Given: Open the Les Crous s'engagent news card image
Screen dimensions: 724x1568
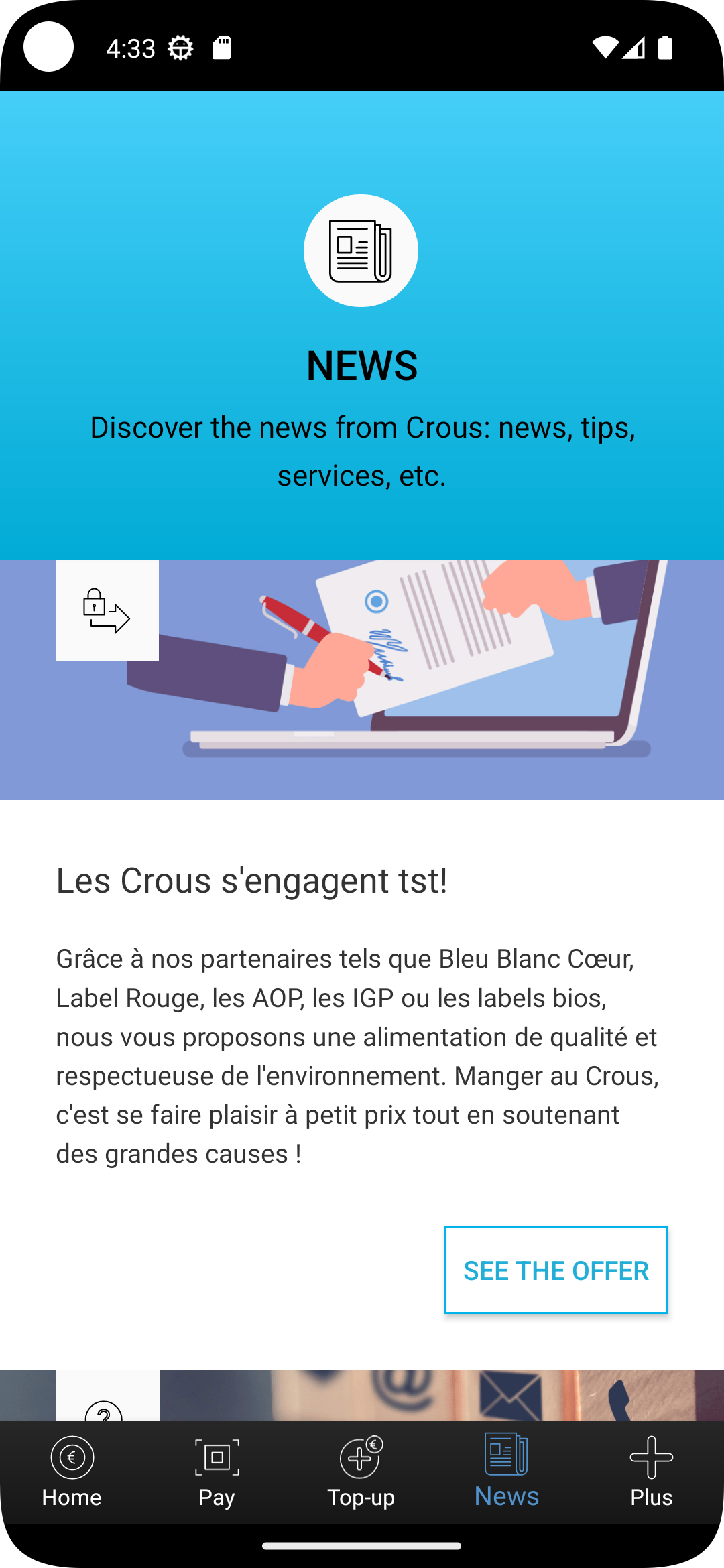Looking at the screenshot, I should coord(362,679).
